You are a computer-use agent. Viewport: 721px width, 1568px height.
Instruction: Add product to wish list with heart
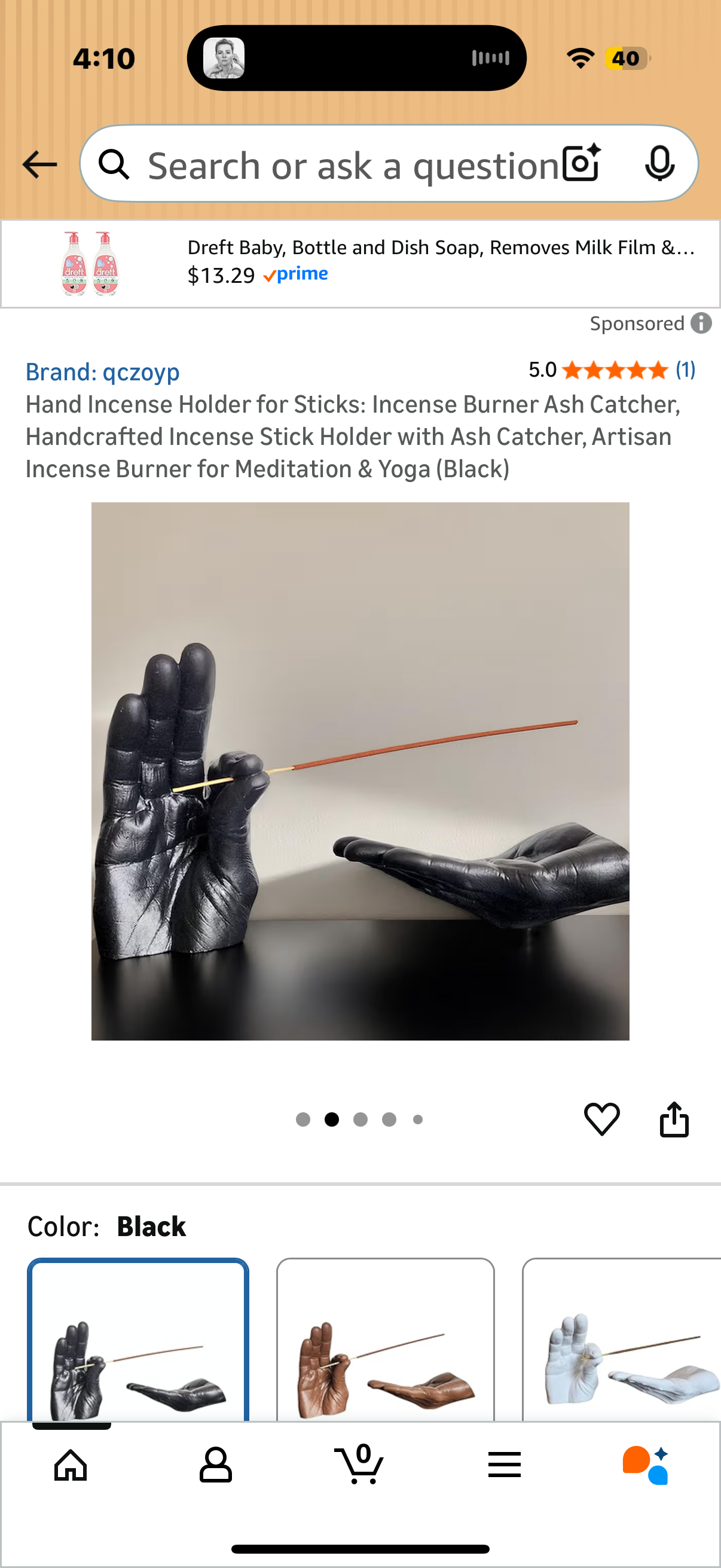click(602, 1119)
